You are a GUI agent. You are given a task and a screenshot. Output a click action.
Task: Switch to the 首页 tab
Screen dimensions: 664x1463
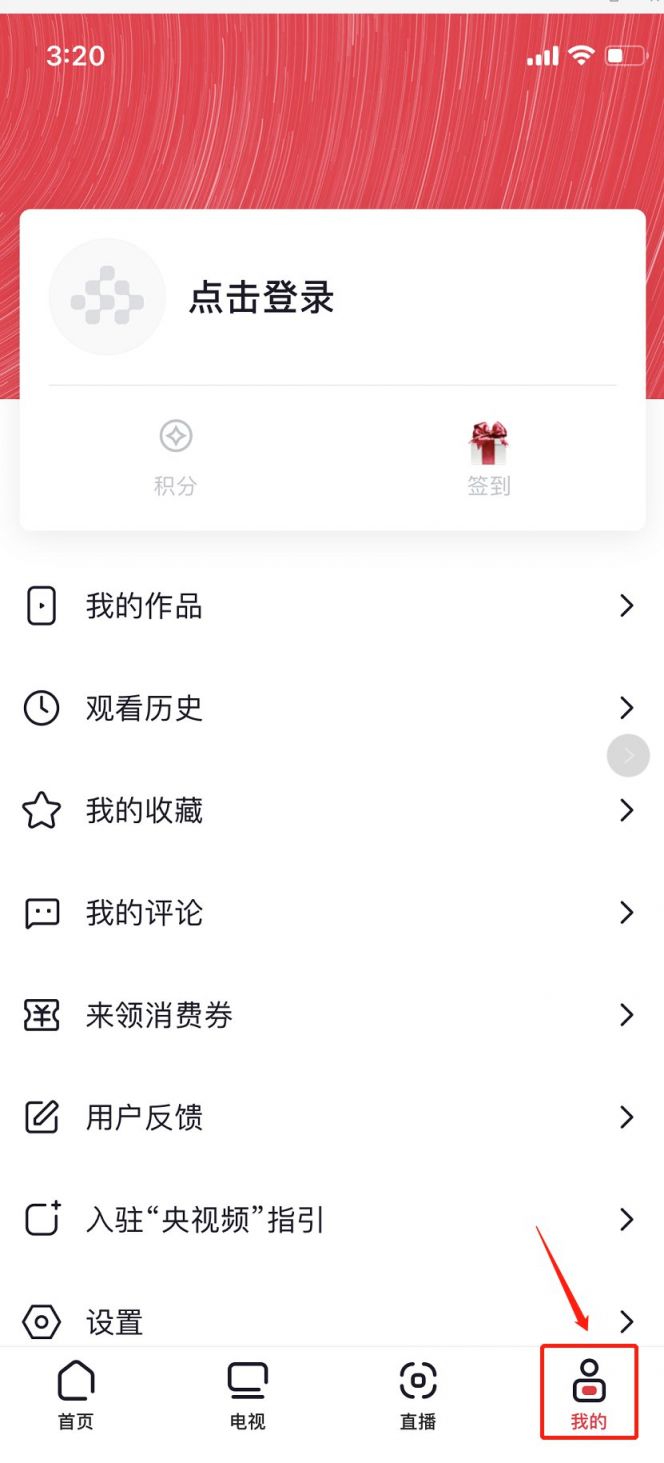click(76, 1395)
